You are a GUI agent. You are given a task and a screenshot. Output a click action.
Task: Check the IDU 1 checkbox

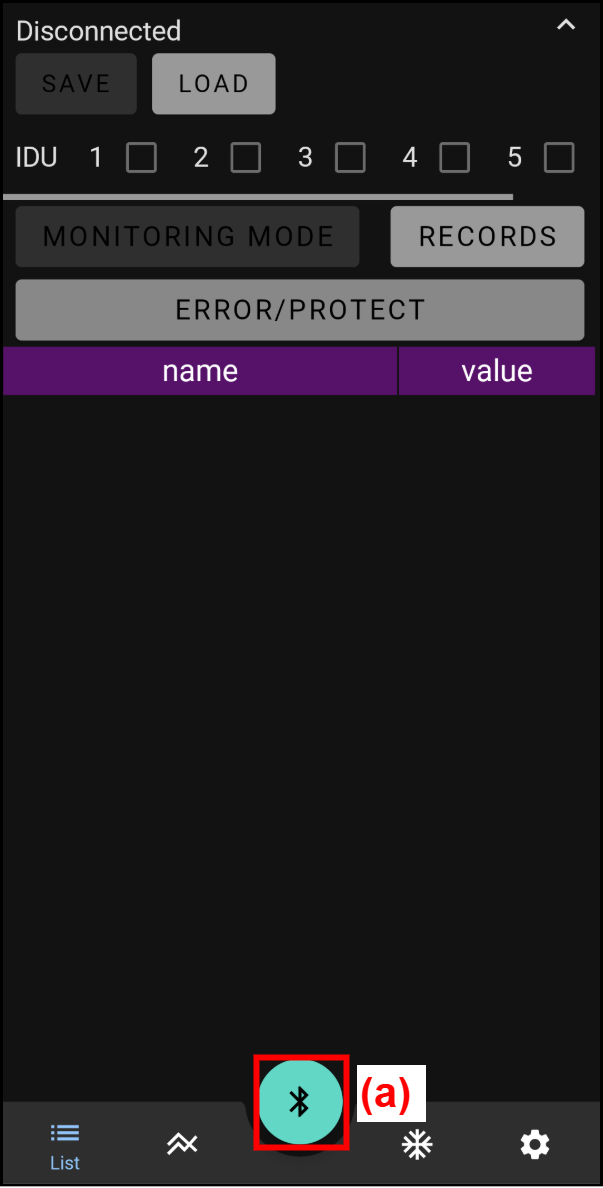141,158
